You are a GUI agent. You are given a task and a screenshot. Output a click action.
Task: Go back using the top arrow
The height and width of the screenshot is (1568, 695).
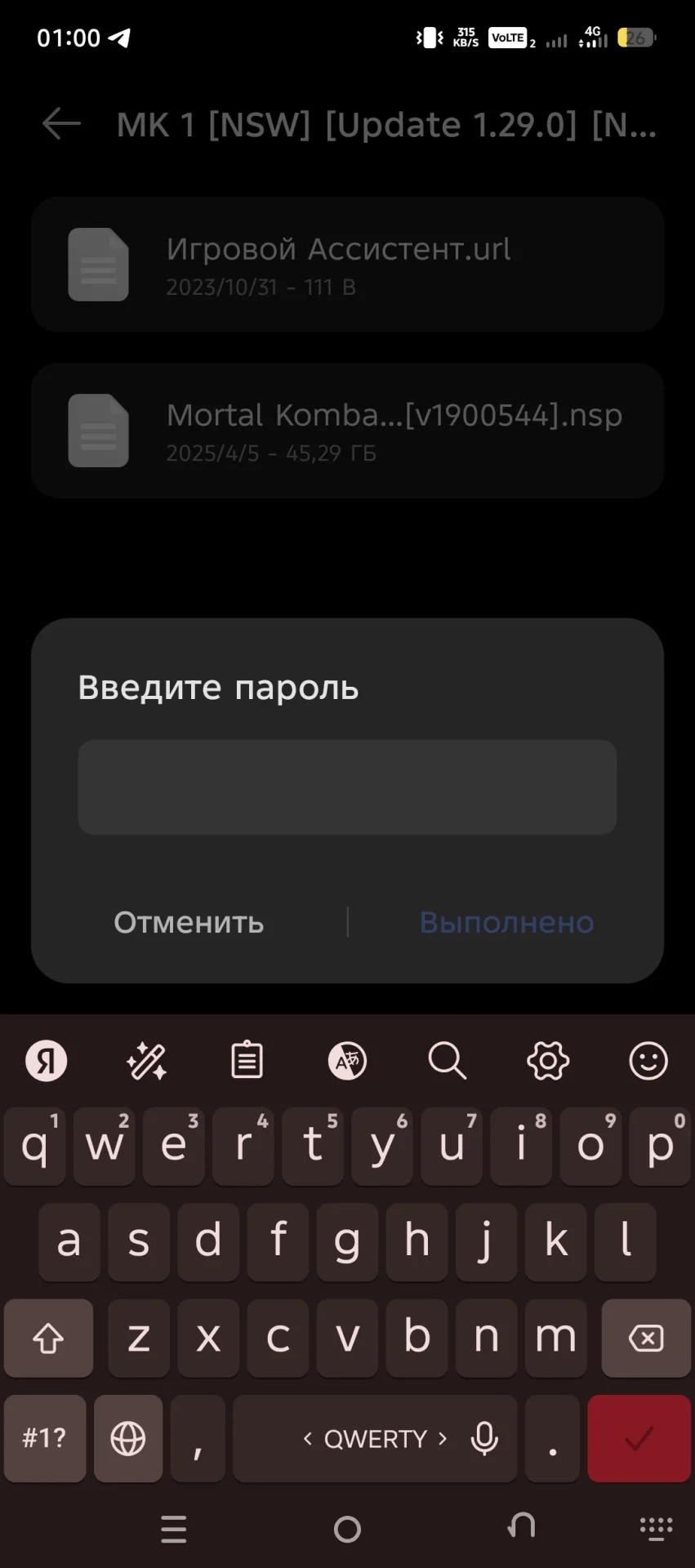61,124
